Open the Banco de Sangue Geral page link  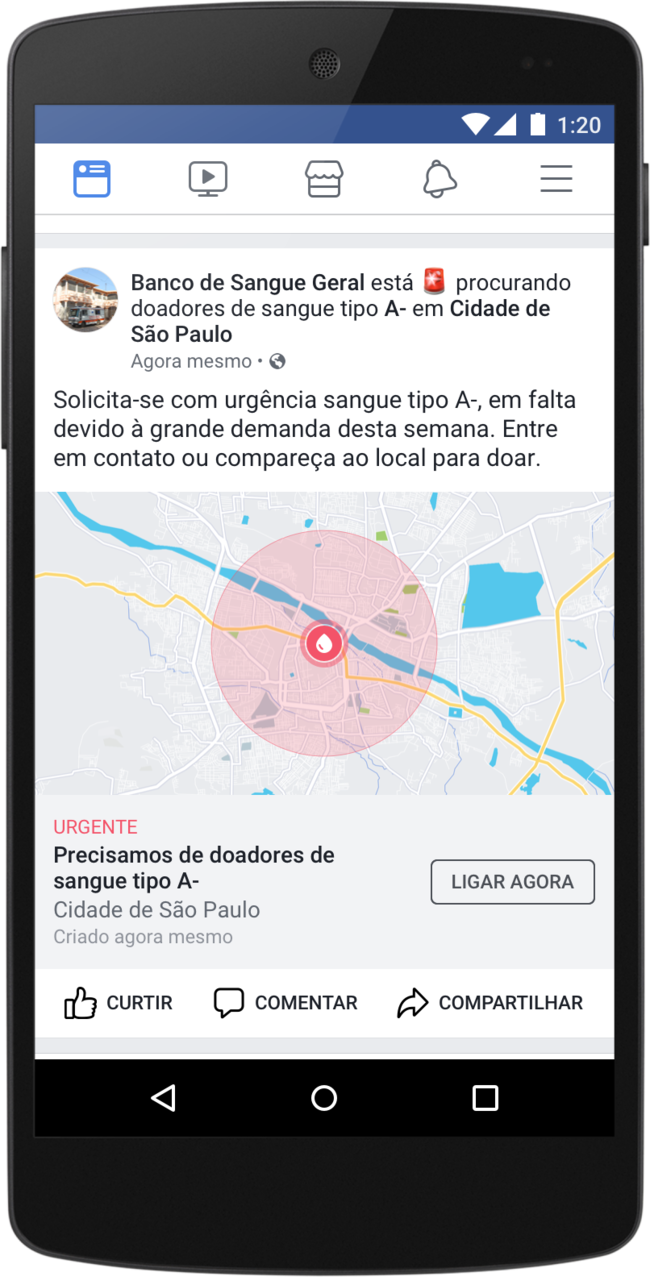coord(247,283)
